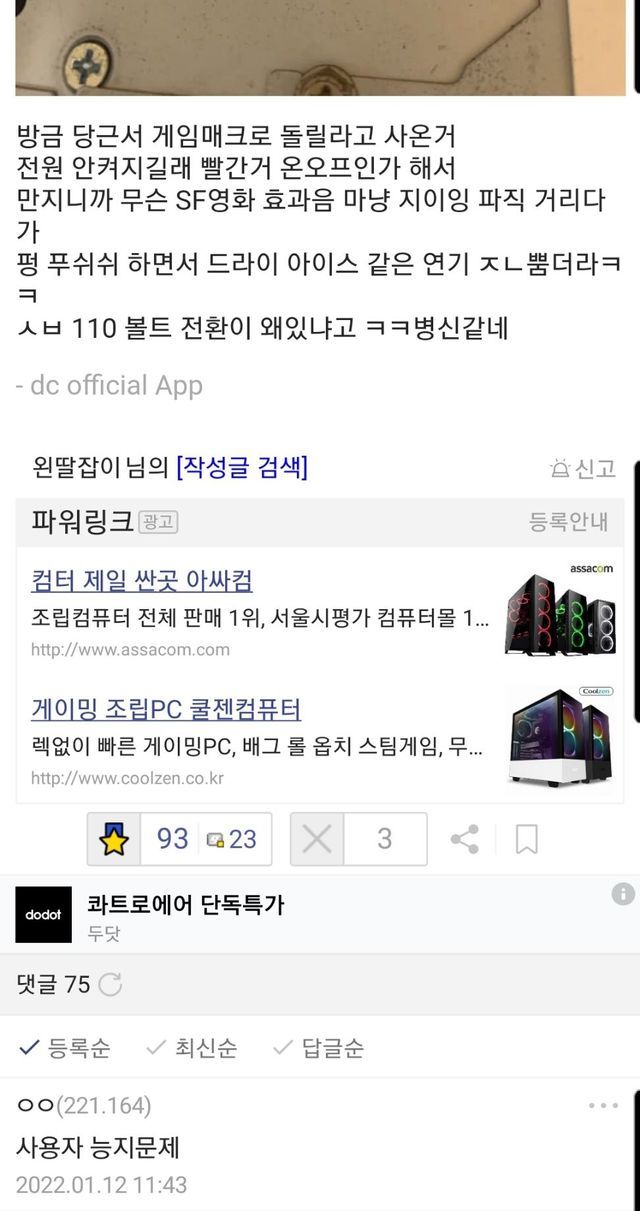The height and width of the screenshot is (1211, 640).
Task: Open the 등록안내 link in 파워링크
Action: [568, 522]
